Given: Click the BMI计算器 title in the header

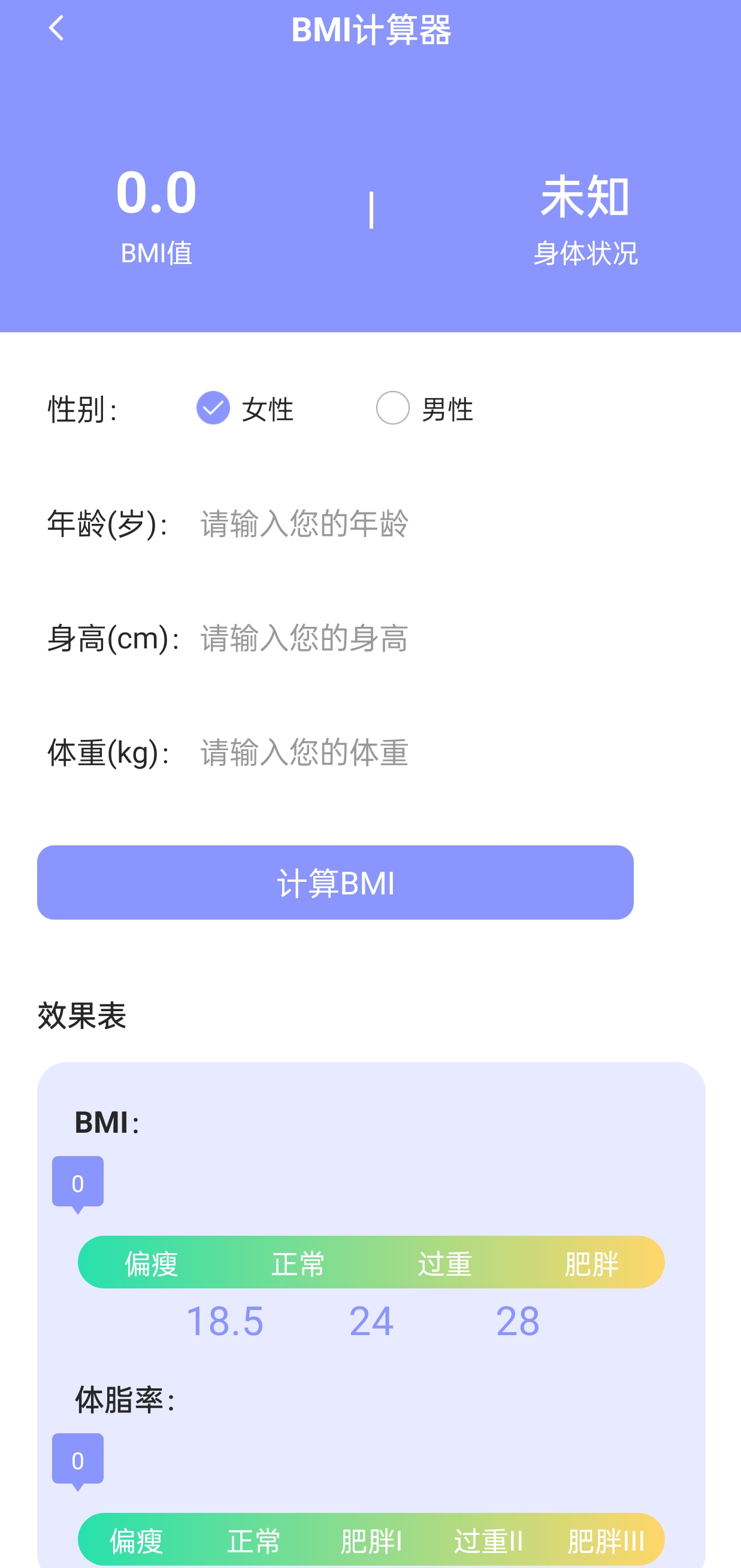Looking at the screenshot, I should point(370,29).
